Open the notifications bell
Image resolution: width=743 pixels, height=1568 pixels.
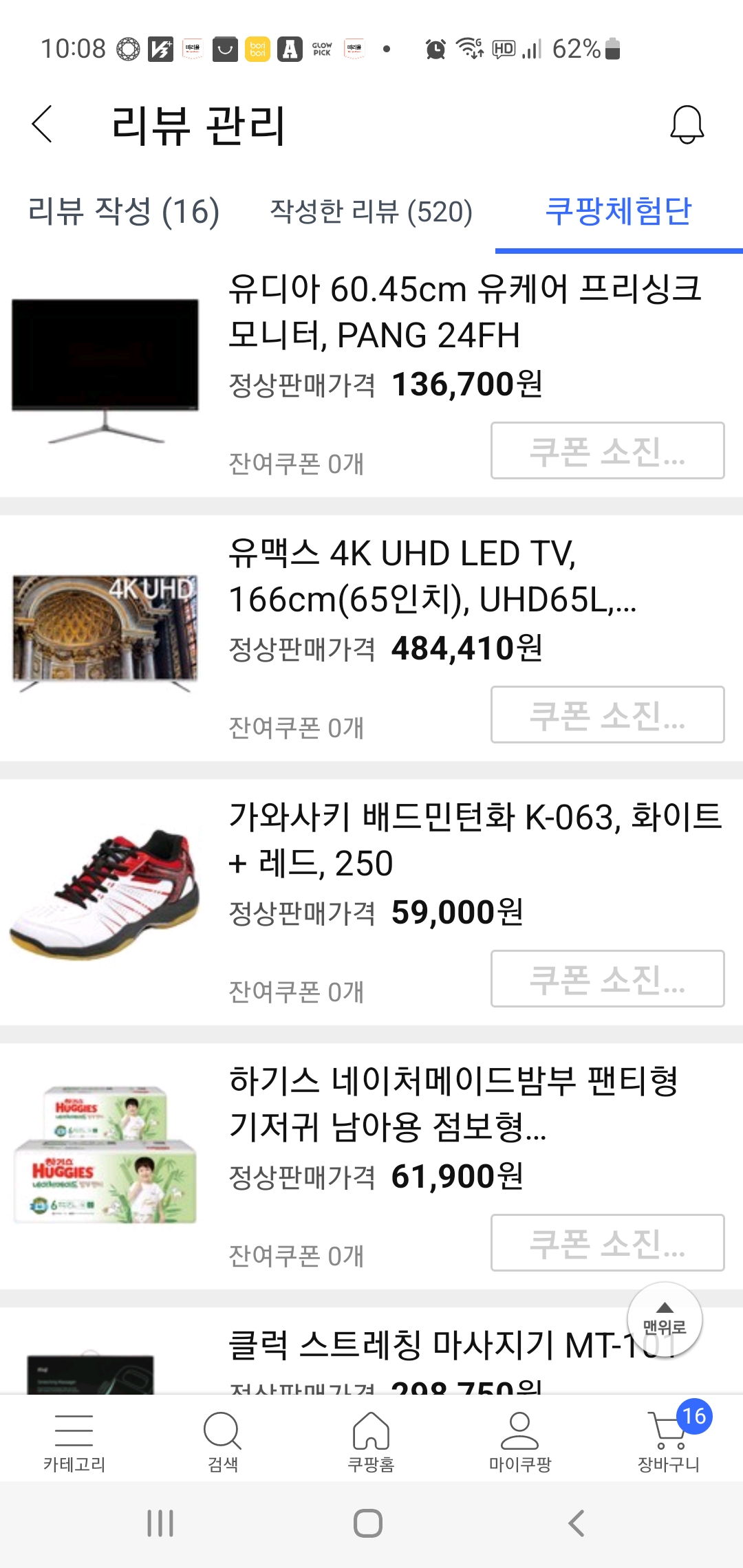coord(687,124)
